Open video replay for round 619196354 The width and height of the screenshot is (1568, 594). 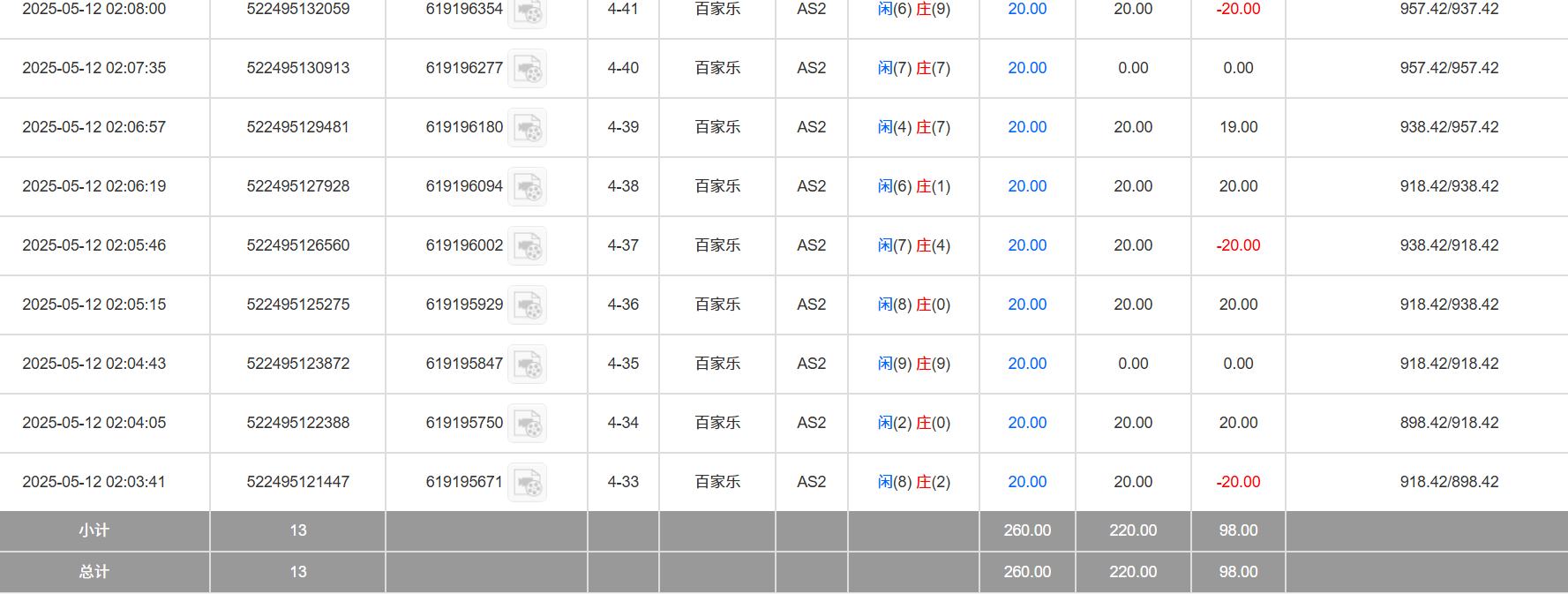(528, 11)
